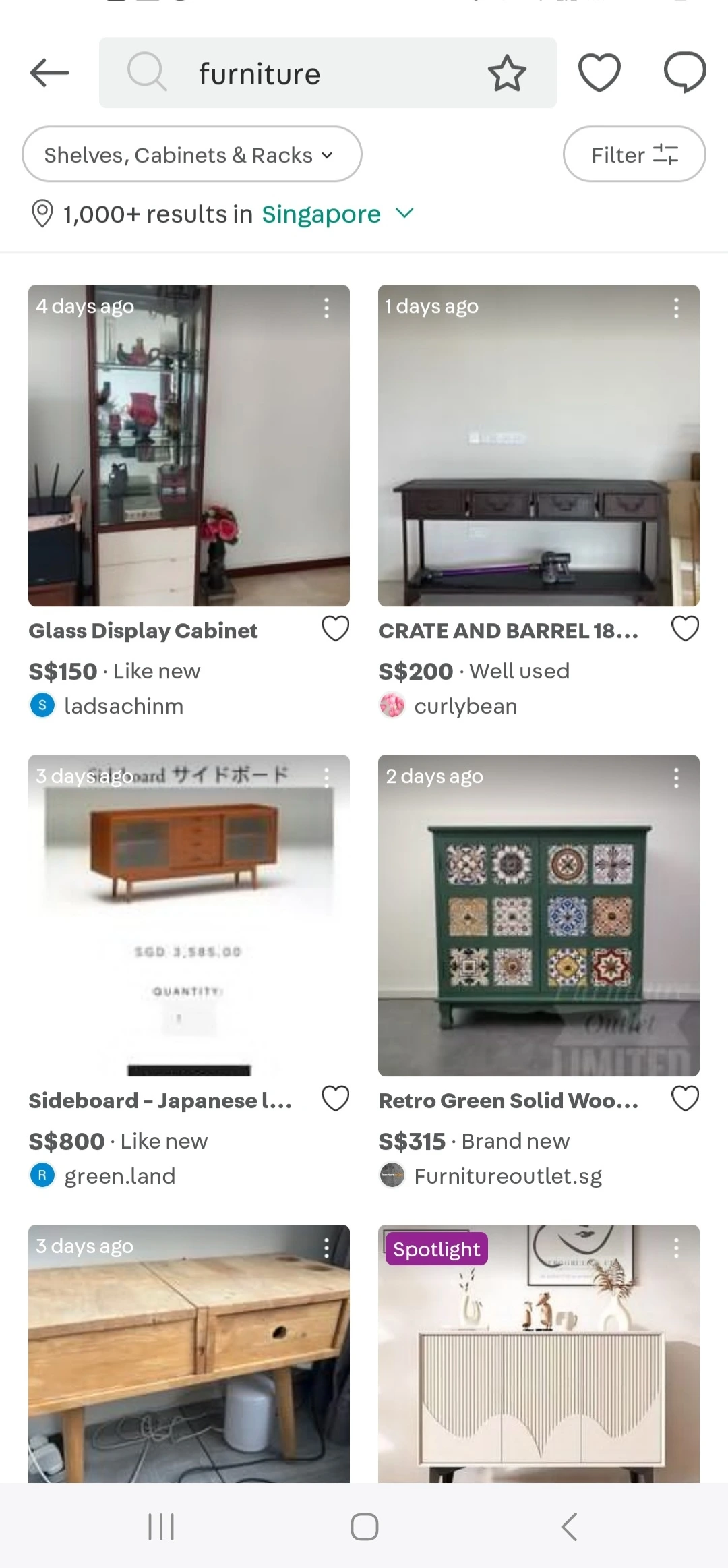
Task: Tap the system home button
Action: coord(364,1527)
